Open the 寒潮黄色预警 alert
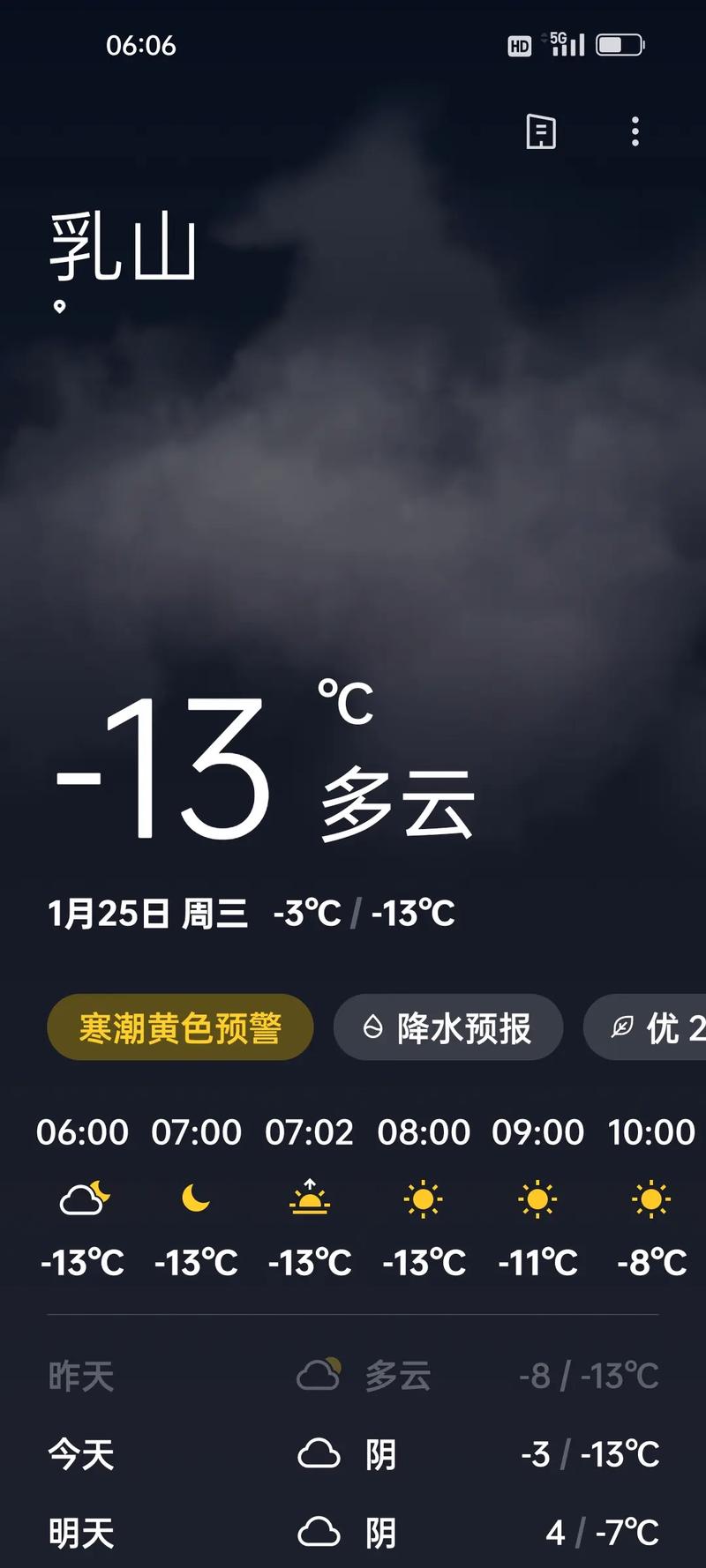The image size is (706, 1568). pyautogui.click(x=179, y=1027)
